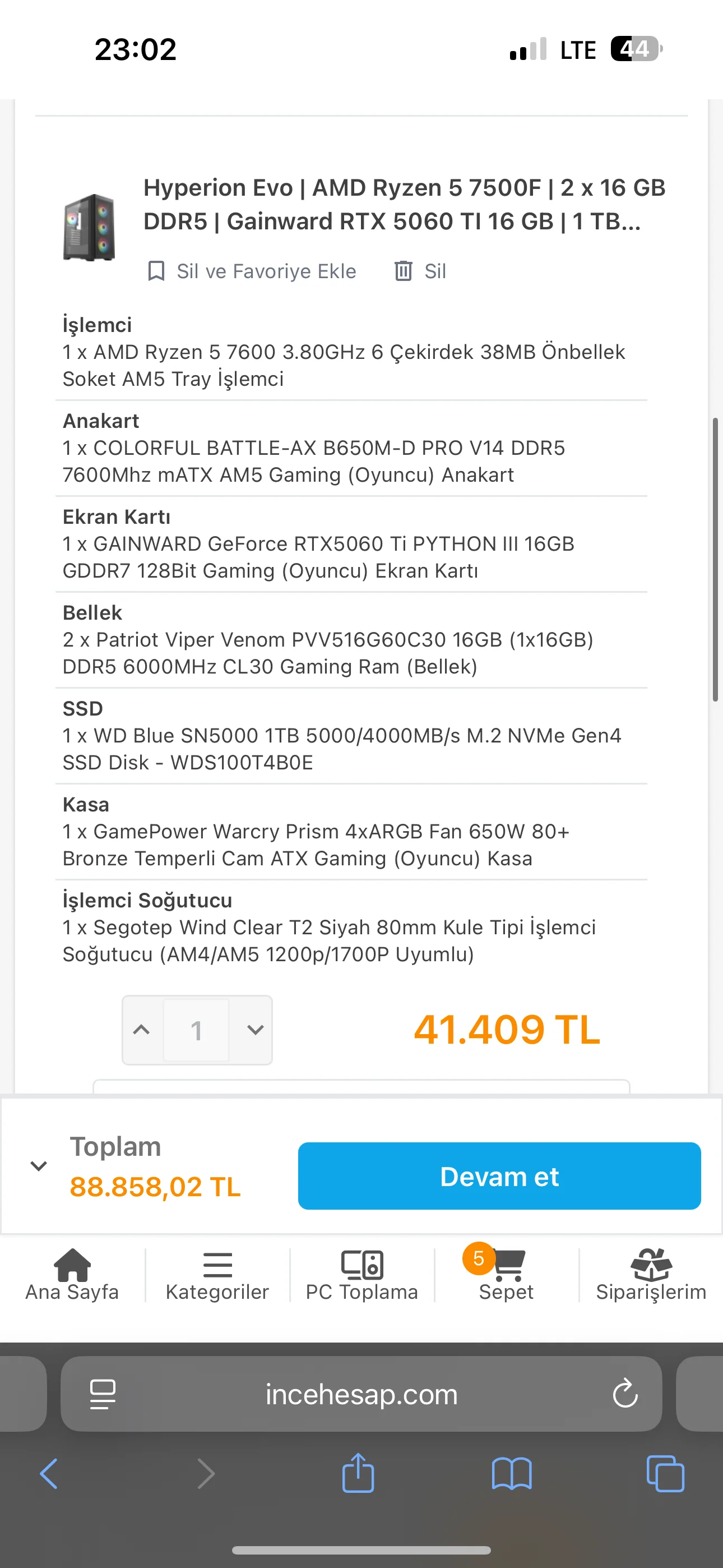Image resolution: width=723 pixels, height=1568 pixels.
Task: Show open Safari tabs
Action: click(x=665, y=1474)
